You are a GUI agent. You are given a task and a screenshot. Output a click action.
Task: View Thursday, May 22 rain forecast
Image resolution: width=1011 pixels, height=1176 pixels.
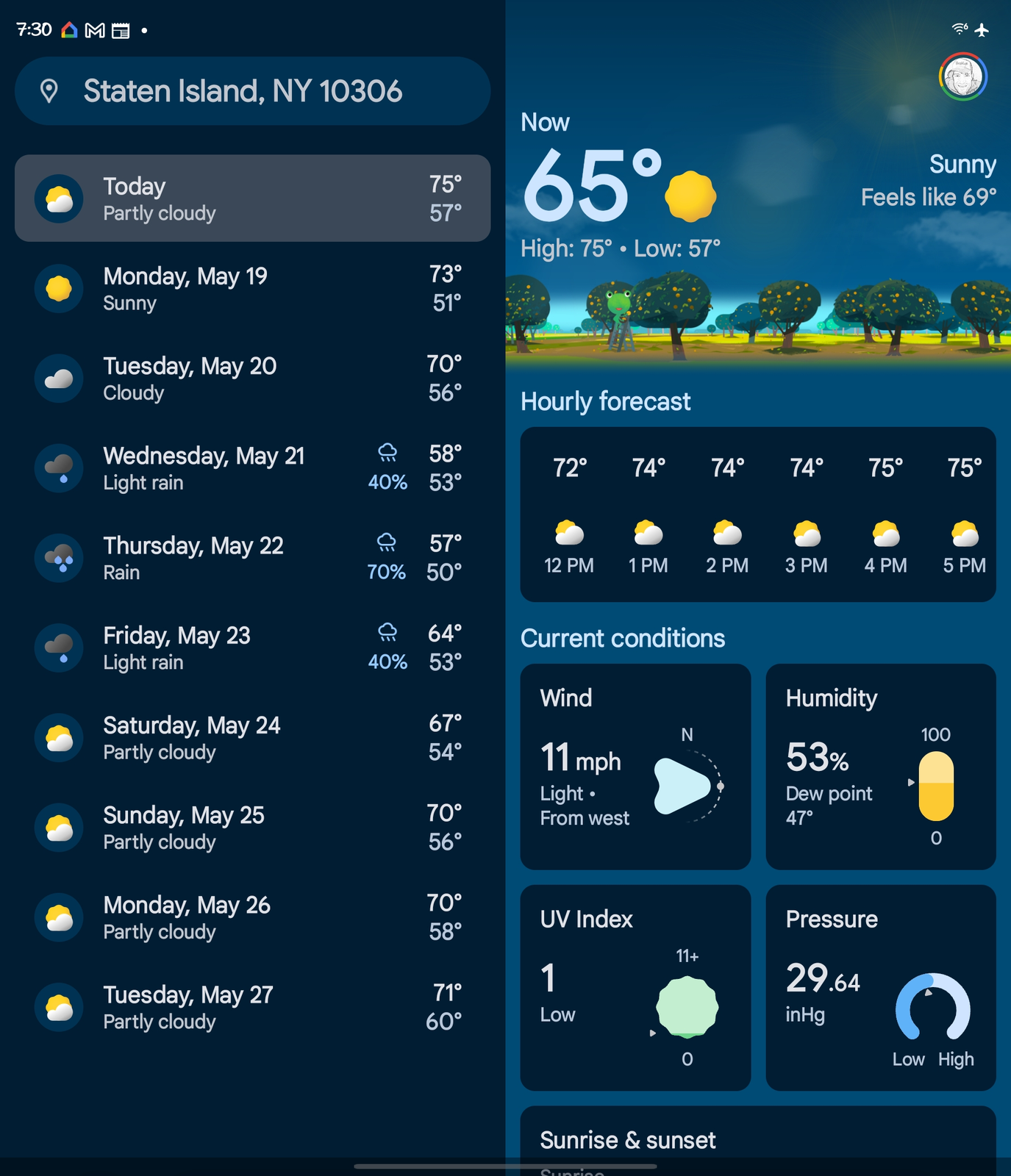[x=252, y=558]
